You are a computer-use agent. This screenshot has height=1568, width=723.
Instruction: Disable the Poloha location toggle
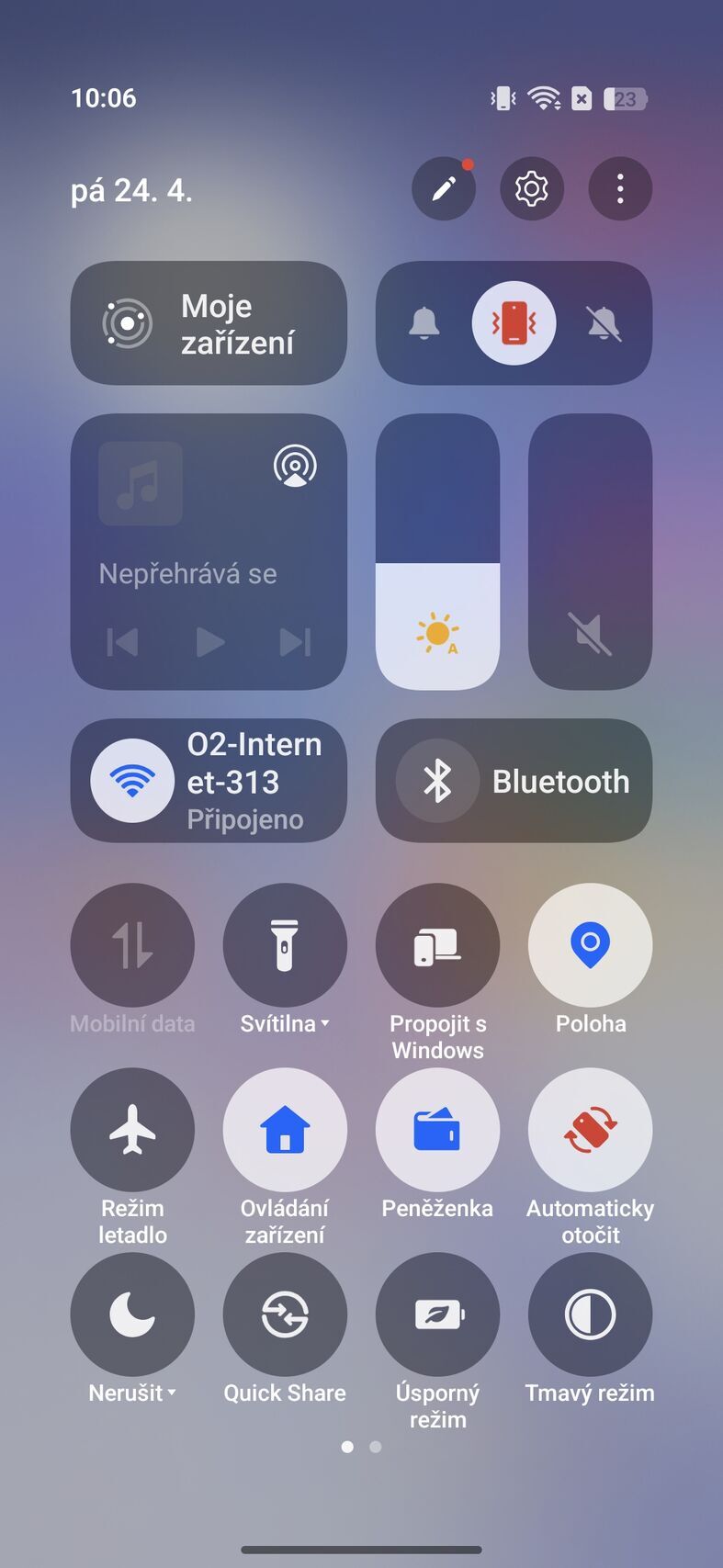pyautogui.click(x=590, y=945)
